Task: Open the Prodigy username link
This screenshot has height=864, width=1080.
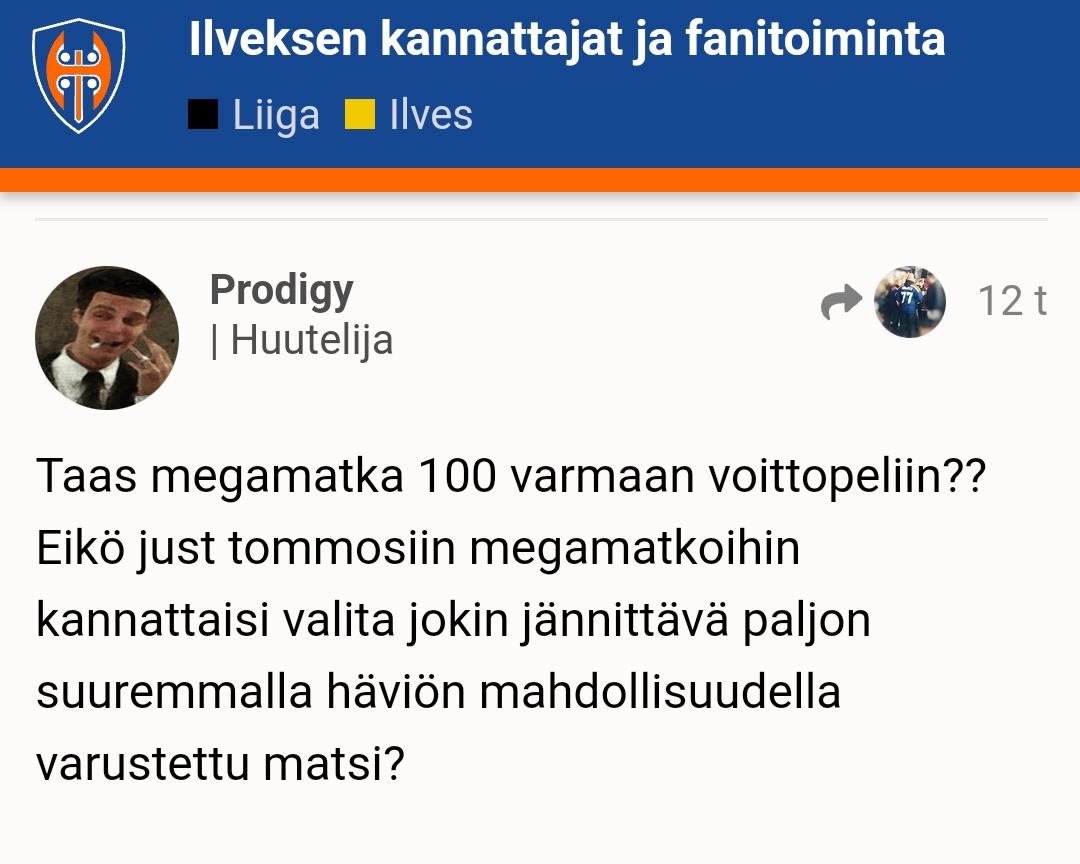Action: 281,291
